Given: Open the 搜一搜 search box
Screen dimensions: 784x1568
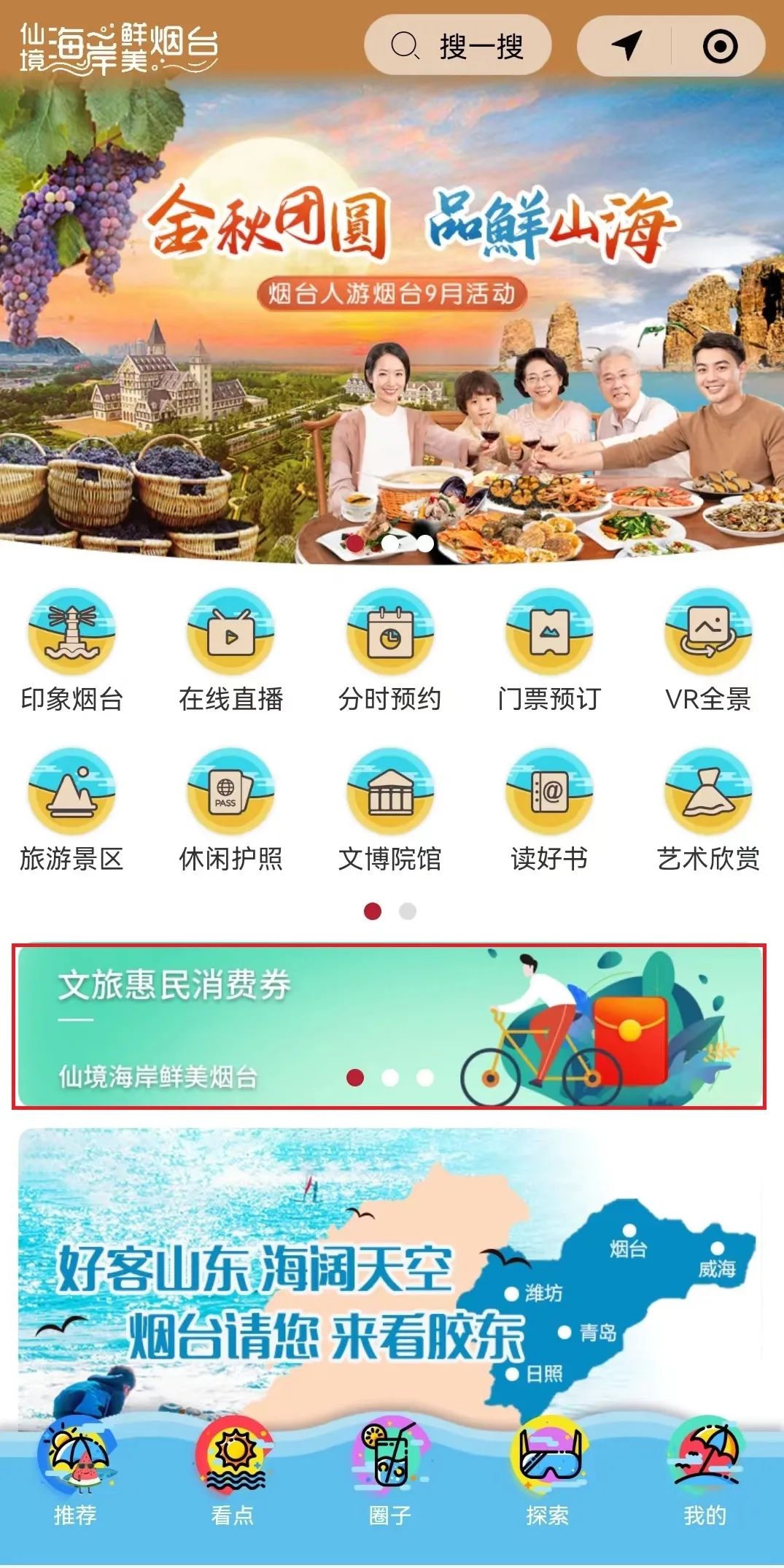Looking at the screenshot, I should coord(458,47).
